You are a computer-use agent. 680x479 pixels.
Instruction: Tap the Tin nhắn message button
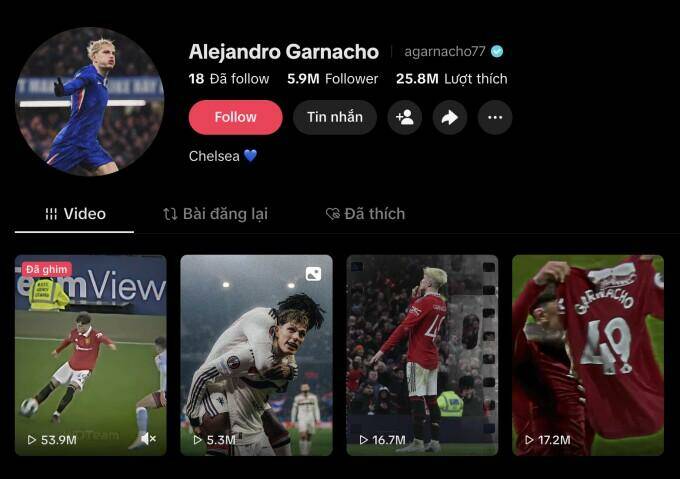pyautogui.click(x=335, y=117)
